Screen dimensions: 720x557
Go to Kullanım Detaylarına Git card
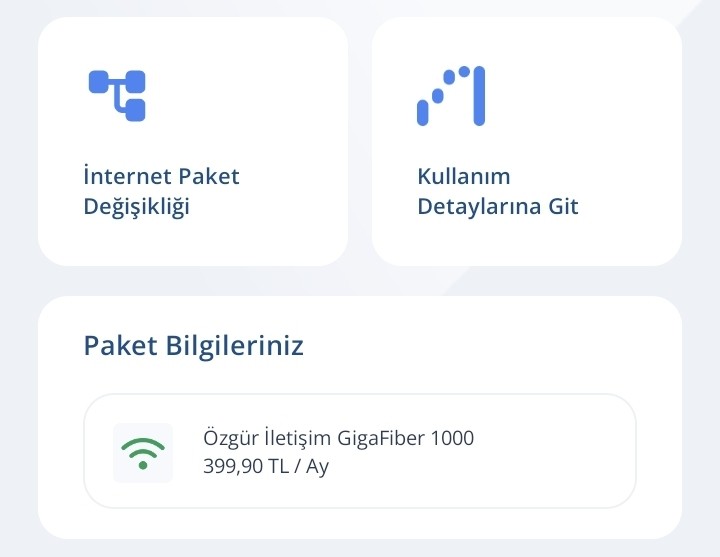coord(526,141)
